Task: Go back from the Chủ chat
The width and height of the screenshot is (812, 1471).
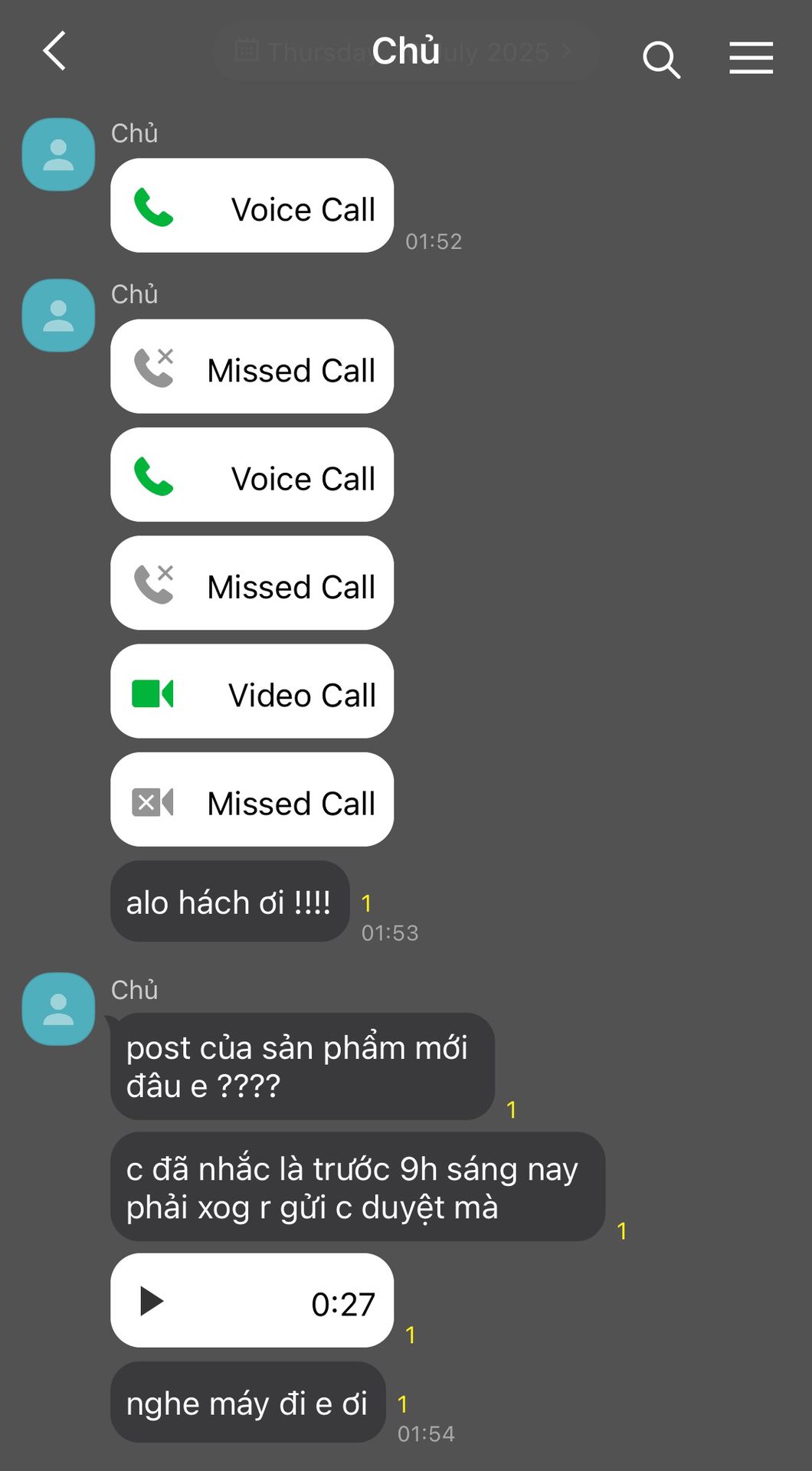Action: click(54, 51)
